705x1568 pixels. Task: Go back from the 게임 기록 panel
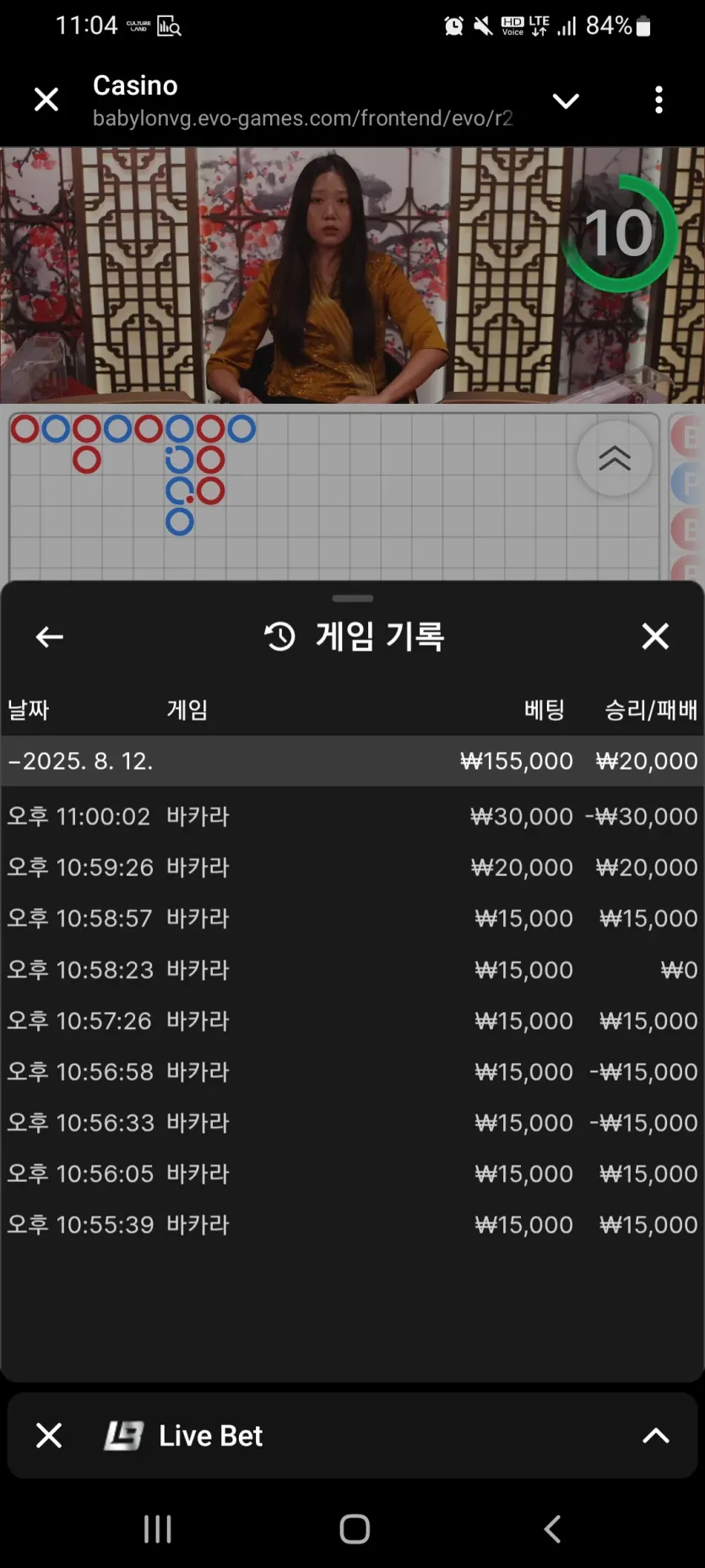pos(50,636)
